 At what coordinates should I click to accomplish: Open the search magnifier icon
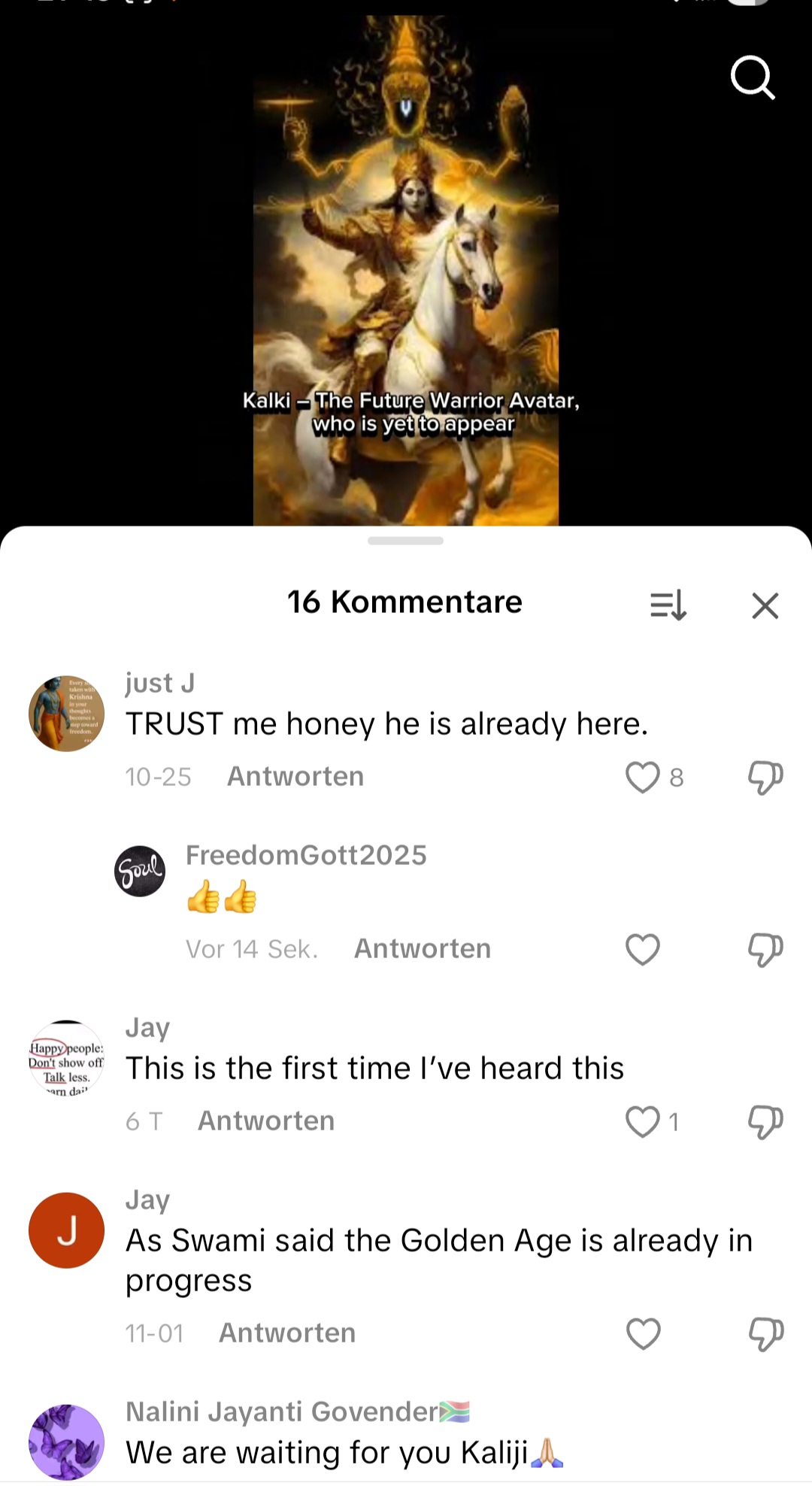pyautogui.click(x=752, y=77)
